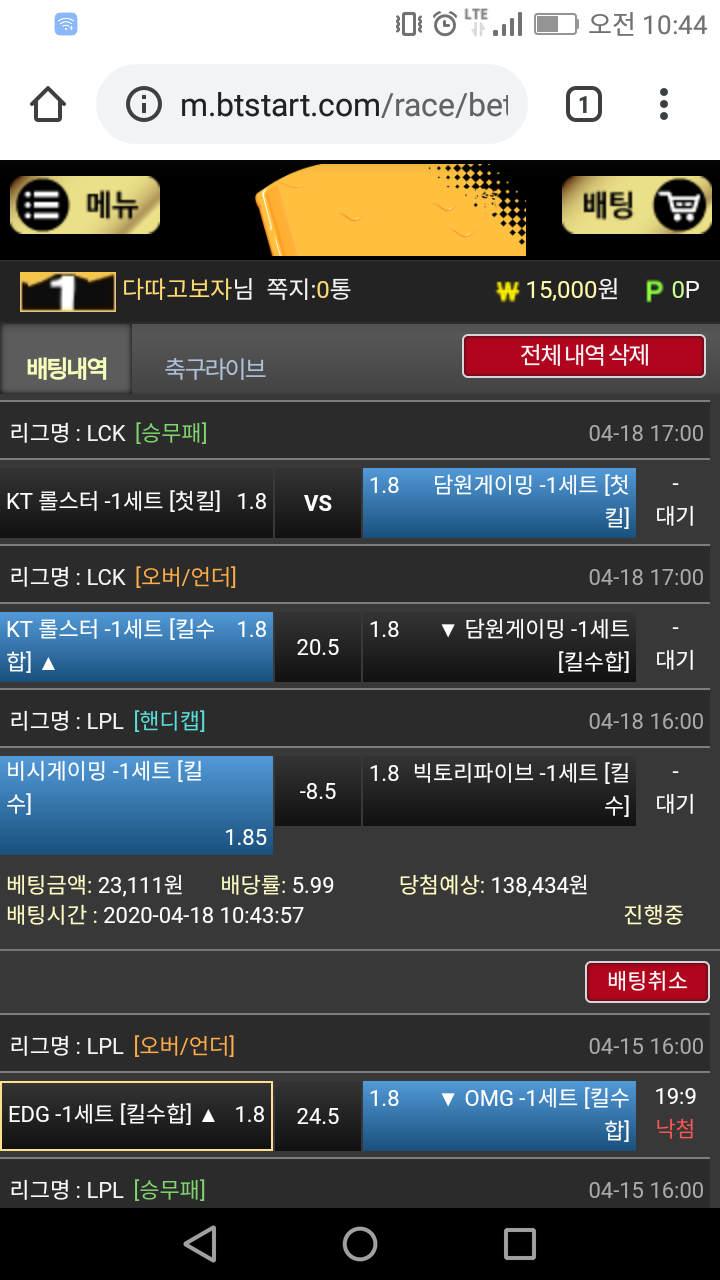Image resolution: width=720 pixels, height=1280 pixels.
Task: Open the browser tab switcher
Action: 584,105
